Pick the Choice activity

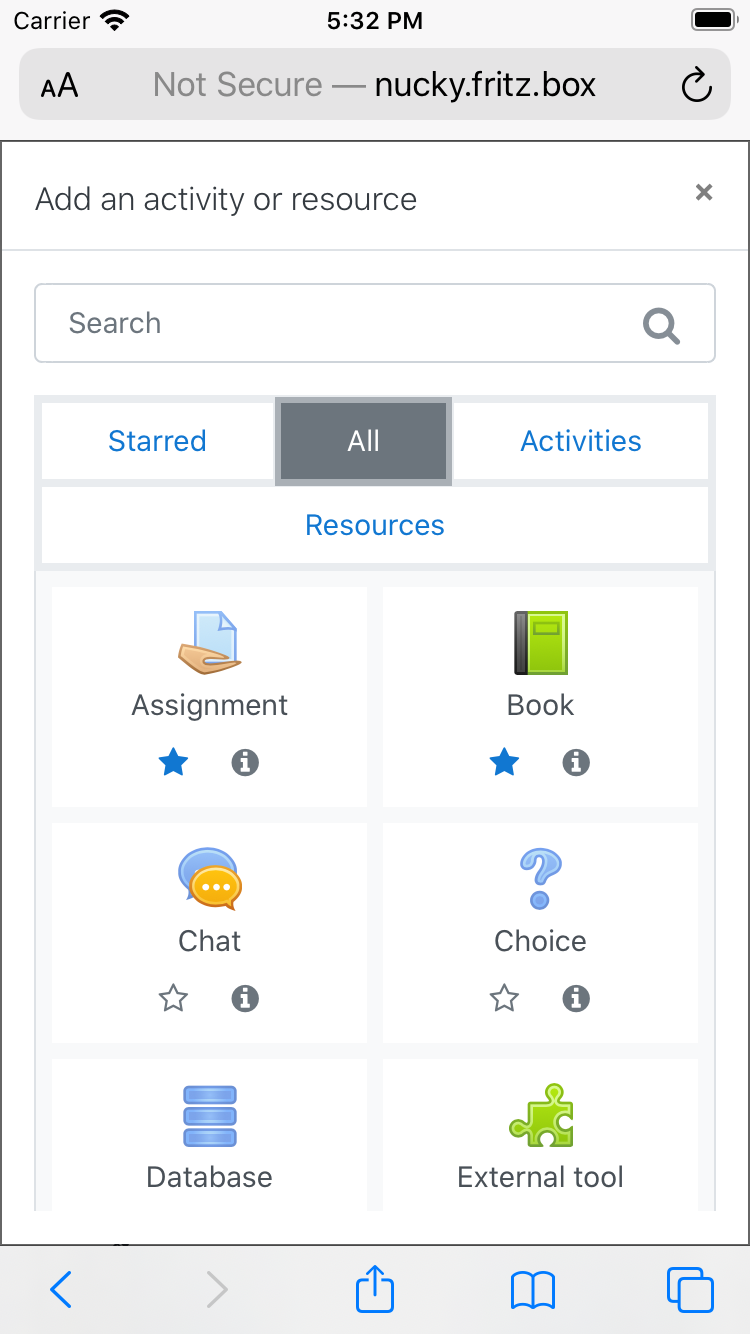click(x=541, y=901)
